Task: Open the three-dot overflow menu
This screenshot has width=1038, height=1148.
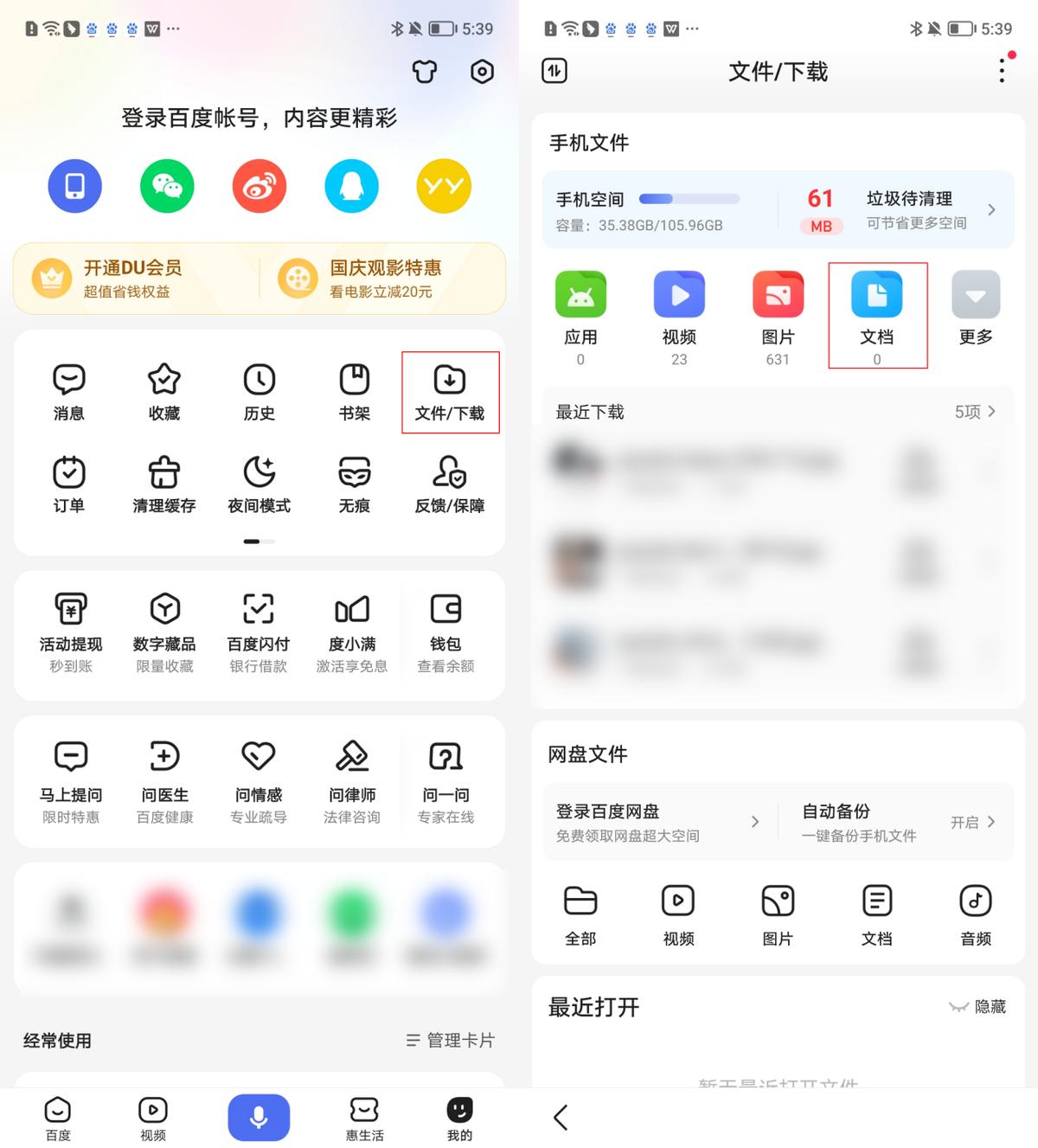Action: click(x=1001, y=70)
